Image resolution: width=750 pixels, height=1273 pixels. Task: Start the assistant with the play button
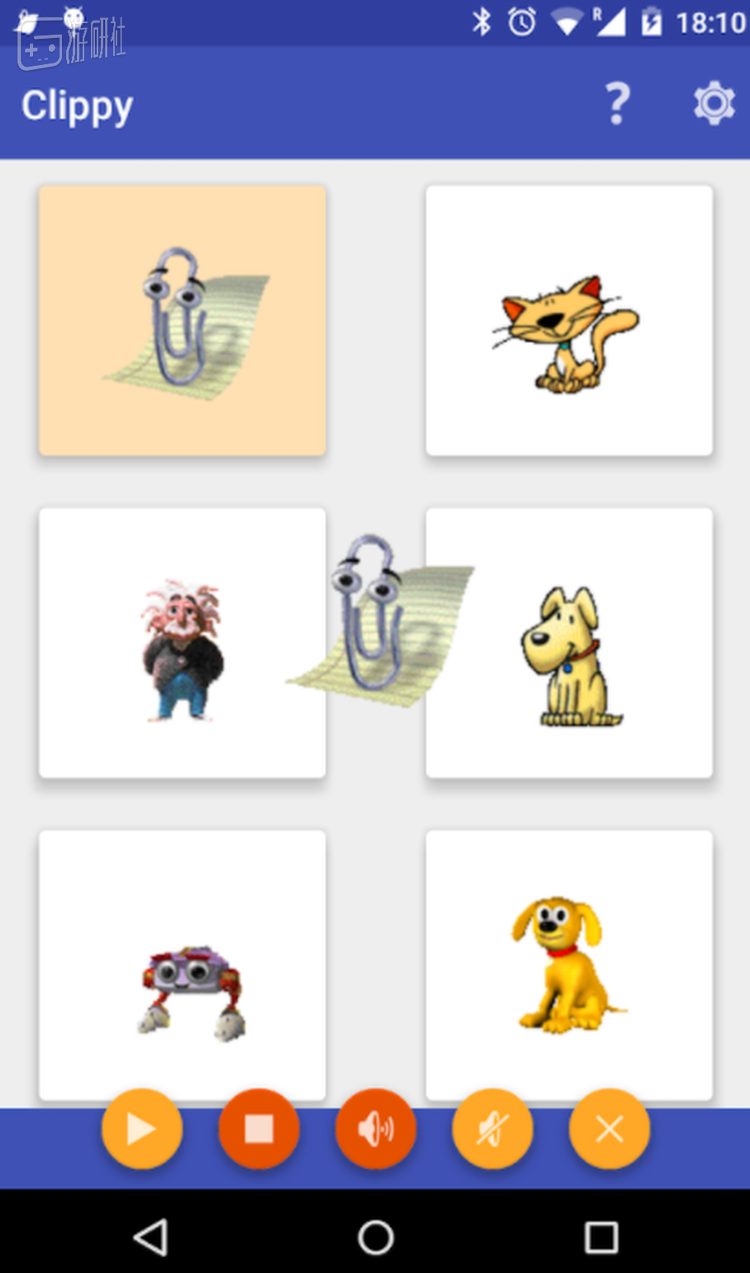click(142, 1129)
